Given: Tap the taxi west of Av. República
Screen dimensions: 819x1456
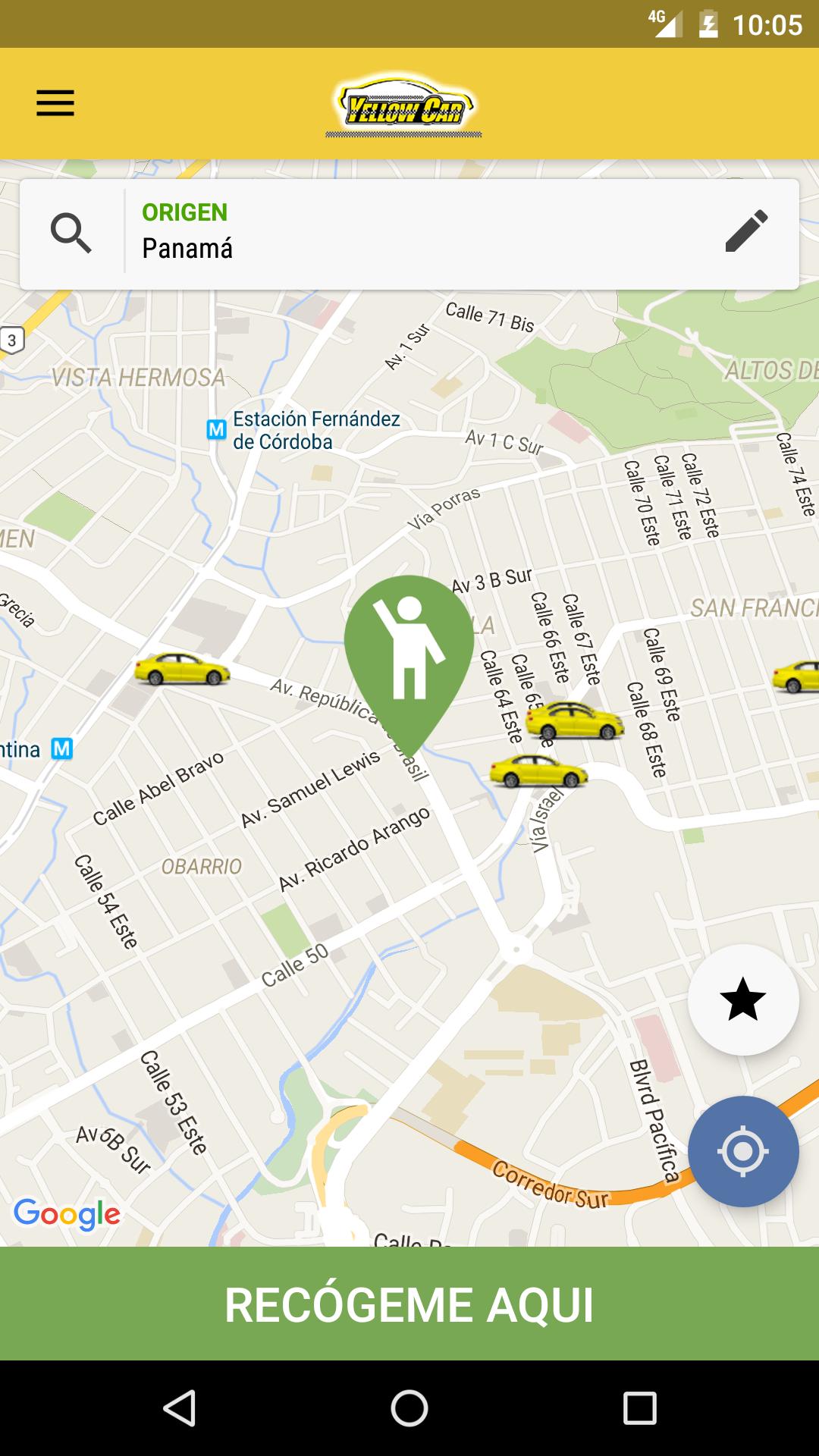Looking at the screenshot, I should [x=183, y=670].
